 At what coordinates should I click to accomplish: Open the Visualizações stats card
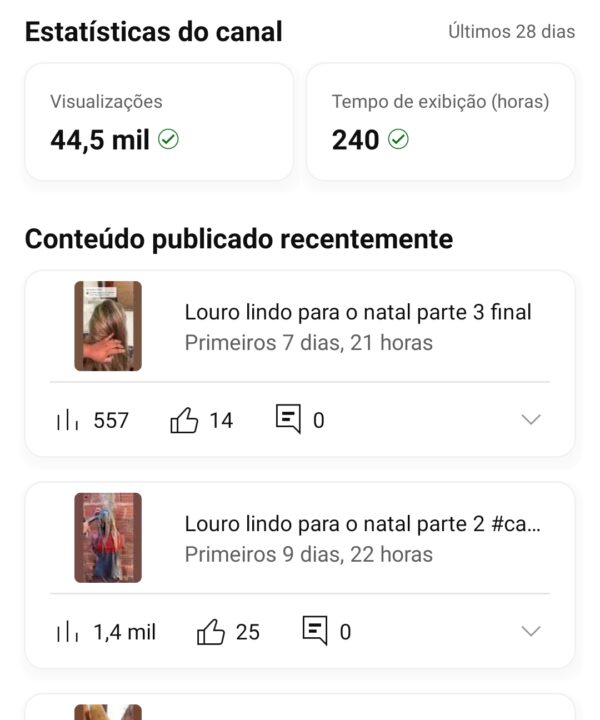point(159,122)
